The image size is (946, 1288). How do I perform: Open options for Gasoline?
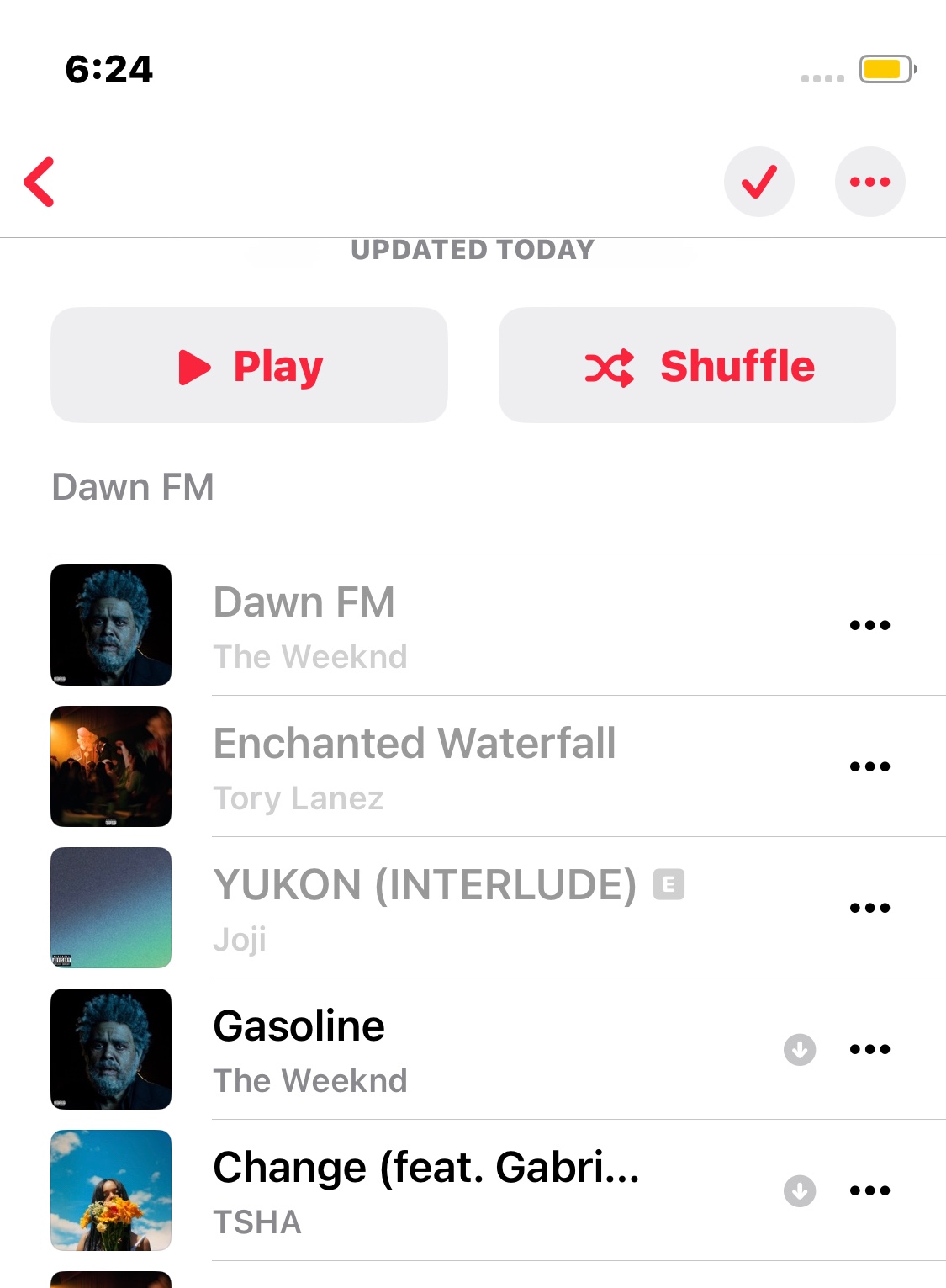(x=869, y=1049)
